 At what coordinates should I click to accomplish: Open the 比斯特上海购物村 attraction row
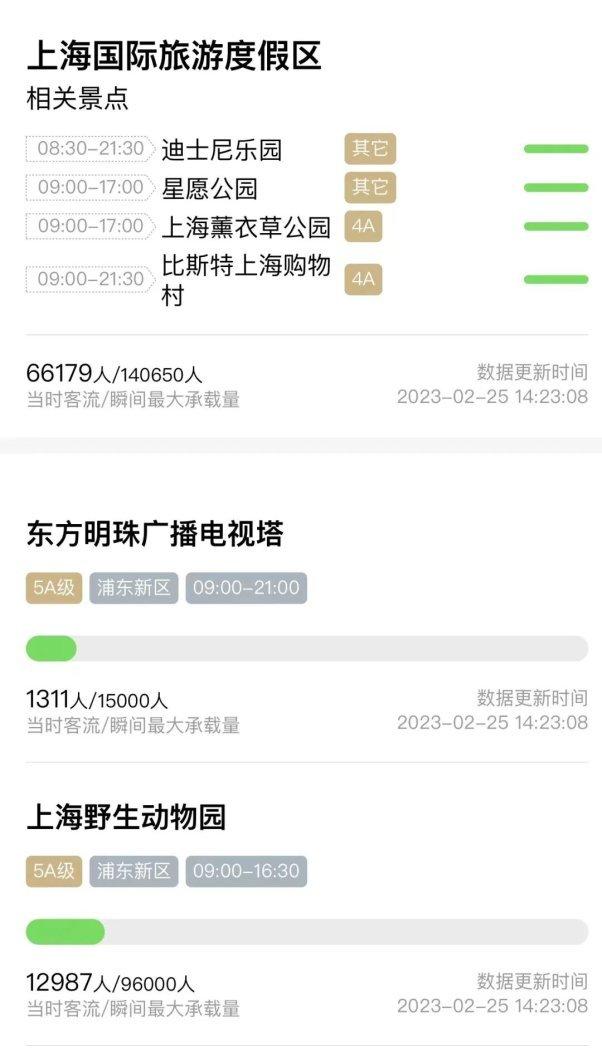pyautogui.click(x=246, y=279)
